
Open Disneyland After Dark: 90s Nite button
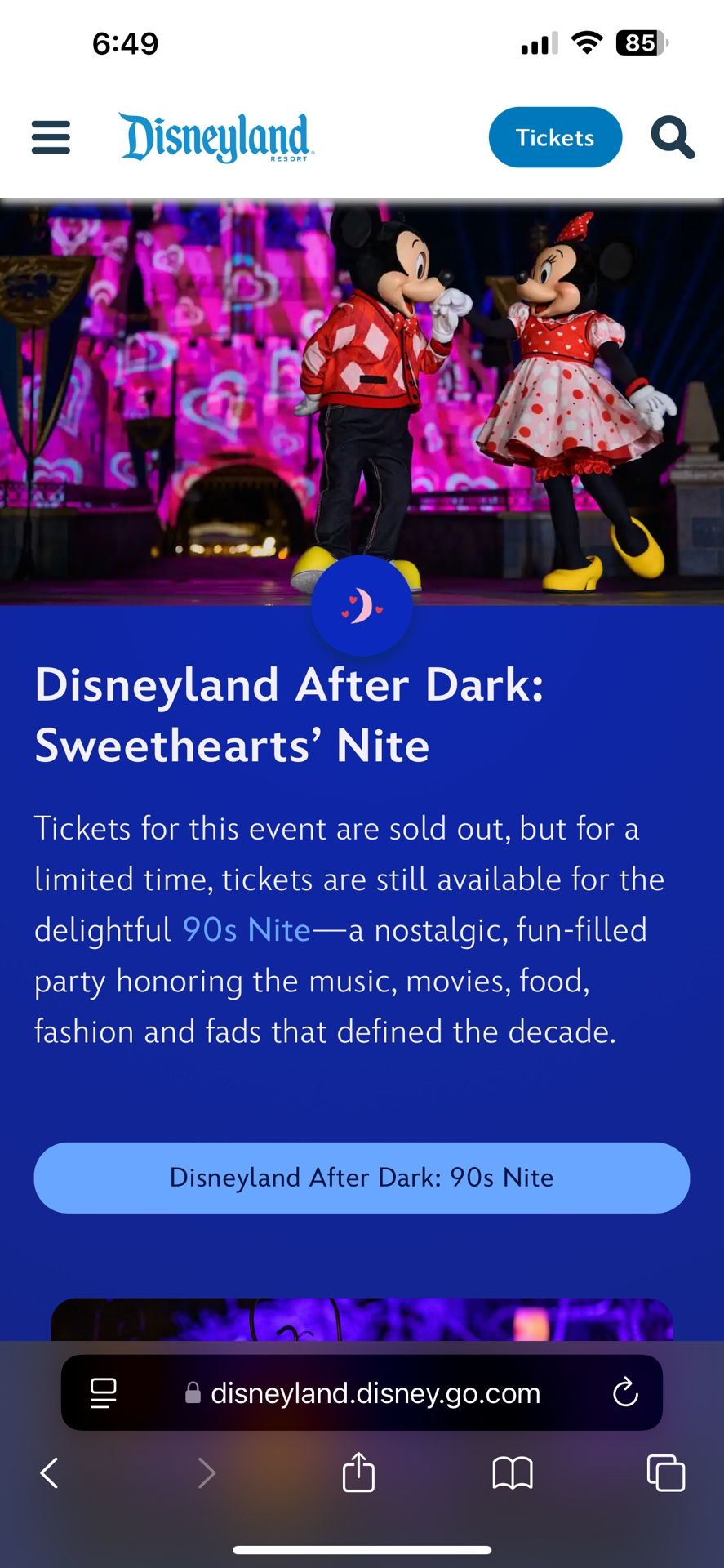pyautogui.click(x=362, y=1178)
